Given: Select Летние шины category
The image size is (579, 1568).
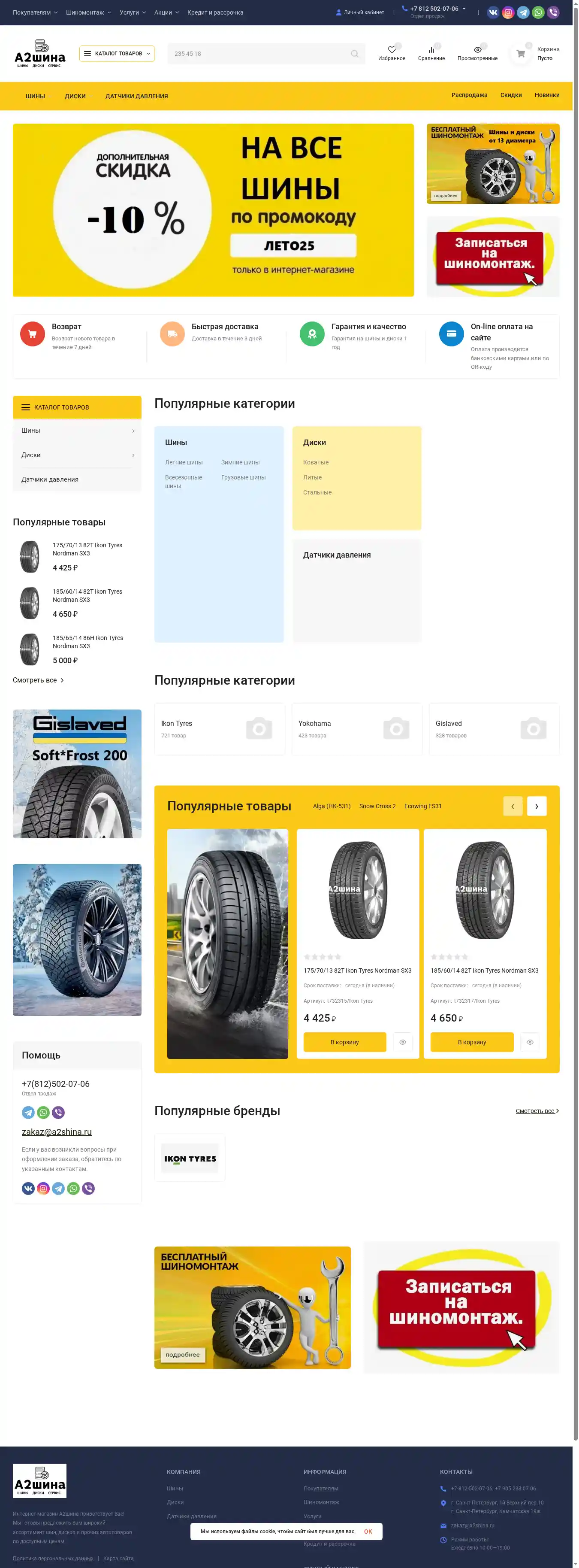Looking at the screenshot, I should [x=184, y=463].
